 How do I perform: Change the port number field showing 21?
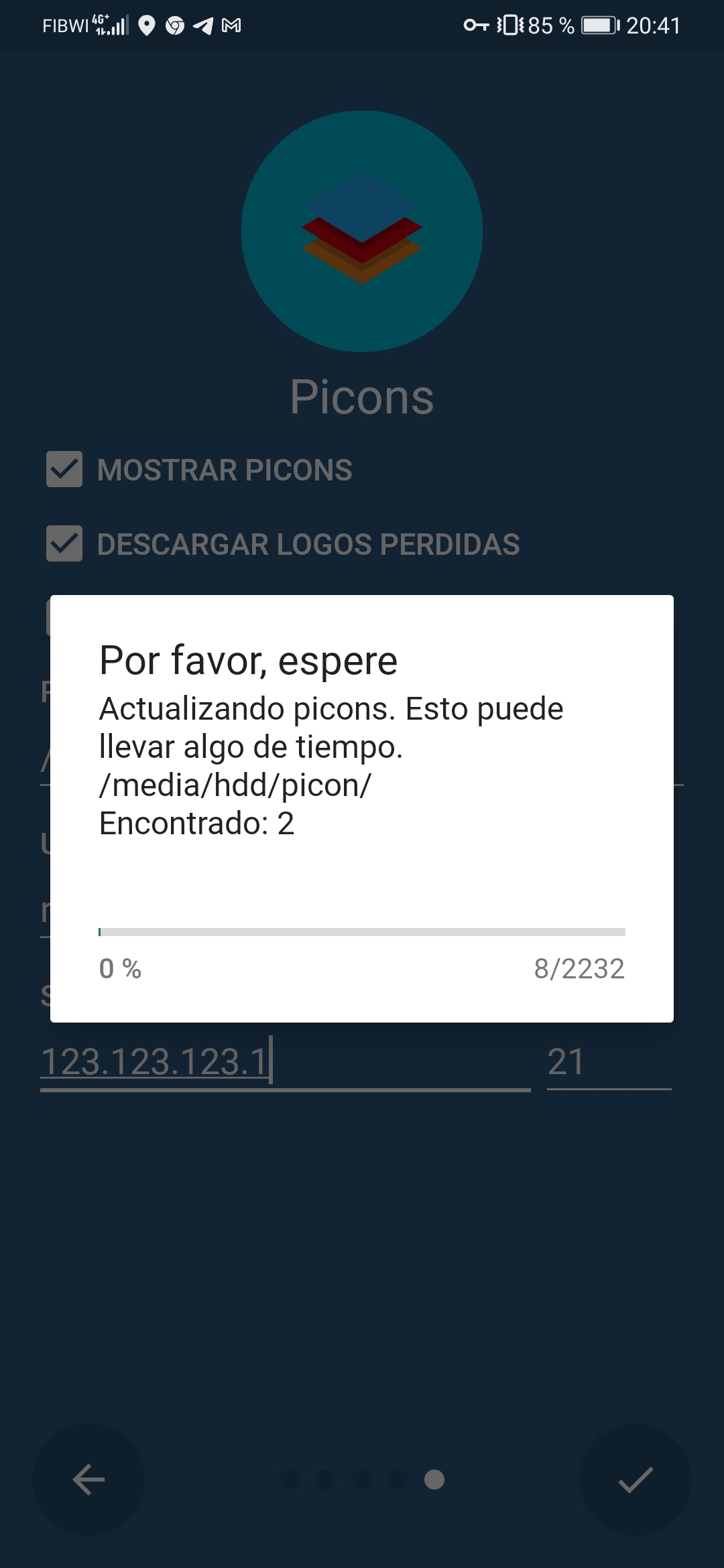[x=608, y=1062]
